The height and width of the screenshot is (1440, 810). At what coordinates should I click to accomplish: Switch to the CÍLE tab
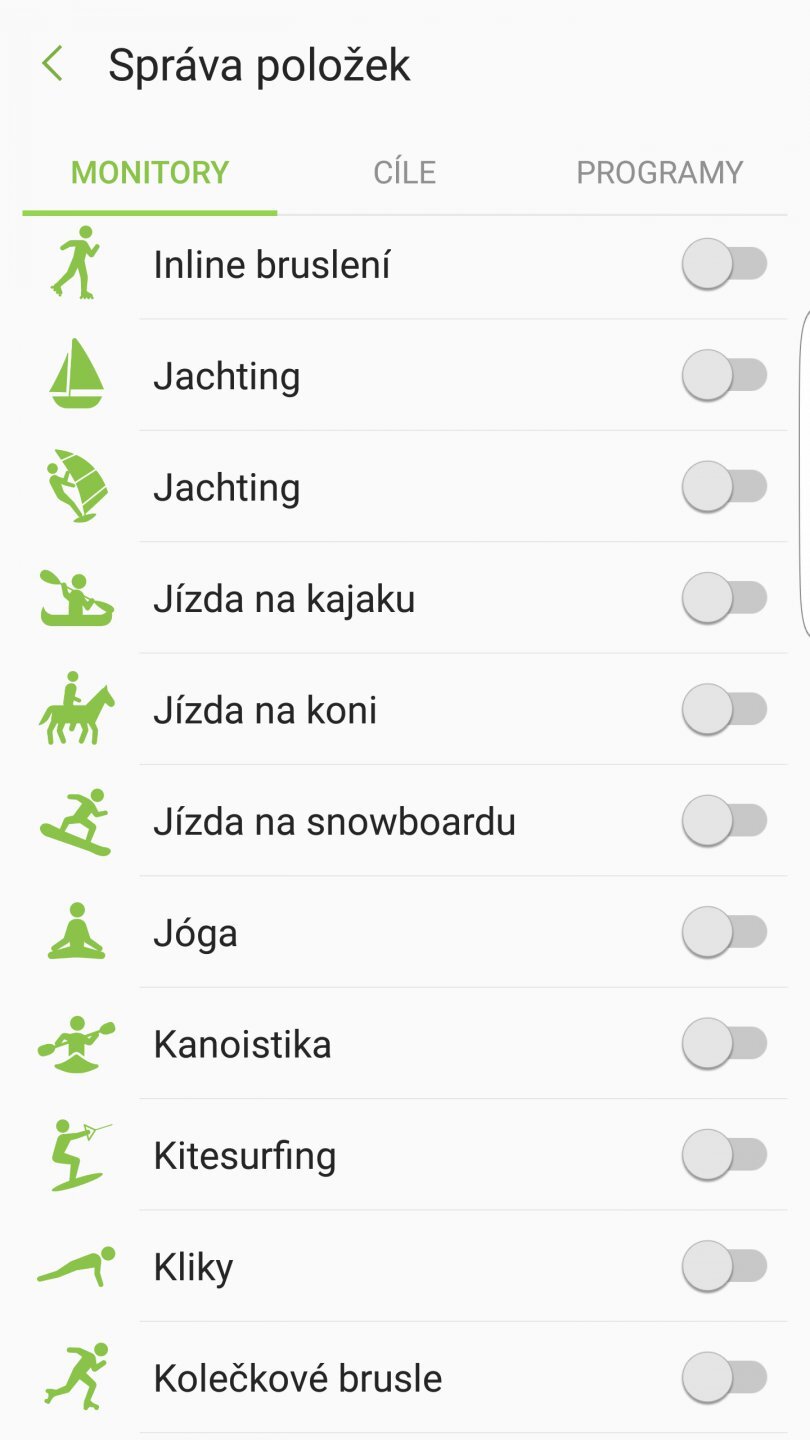(405, 172)
